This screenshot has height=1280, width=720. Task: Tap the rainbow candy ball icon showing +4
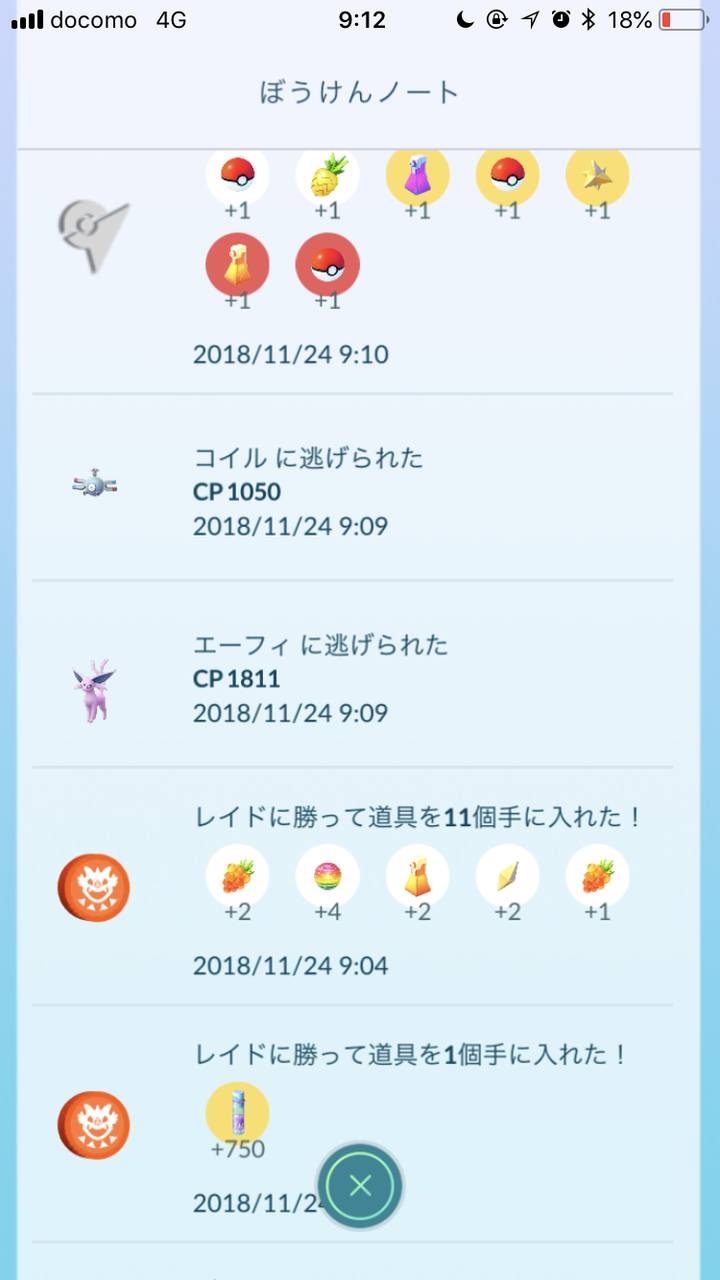327,877
